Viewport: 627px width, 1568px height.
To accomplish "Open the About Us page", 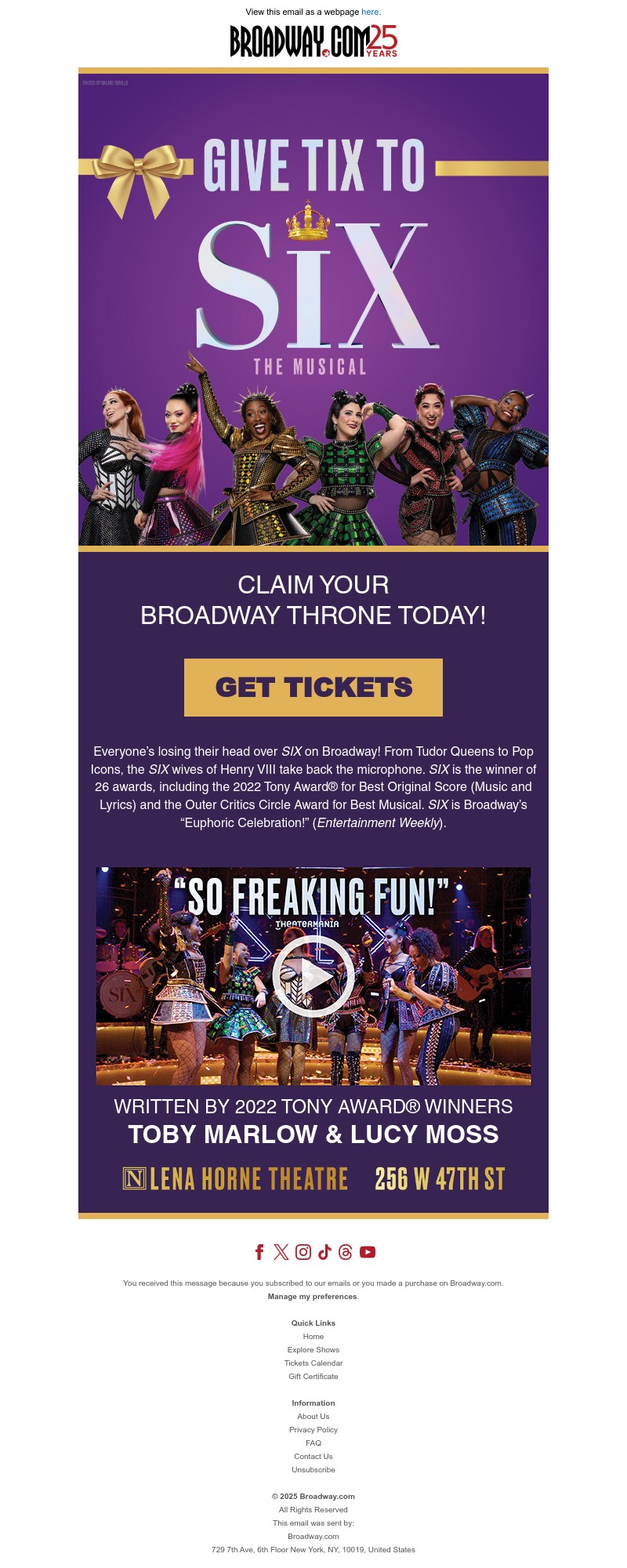I will (x=313, y=1416).
